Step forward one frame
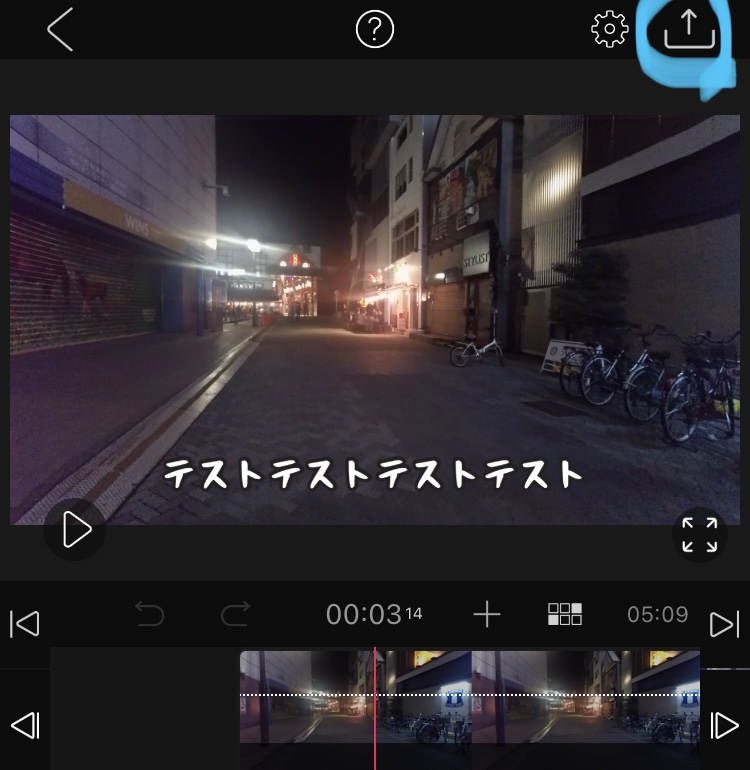 [x=724, y=725]
